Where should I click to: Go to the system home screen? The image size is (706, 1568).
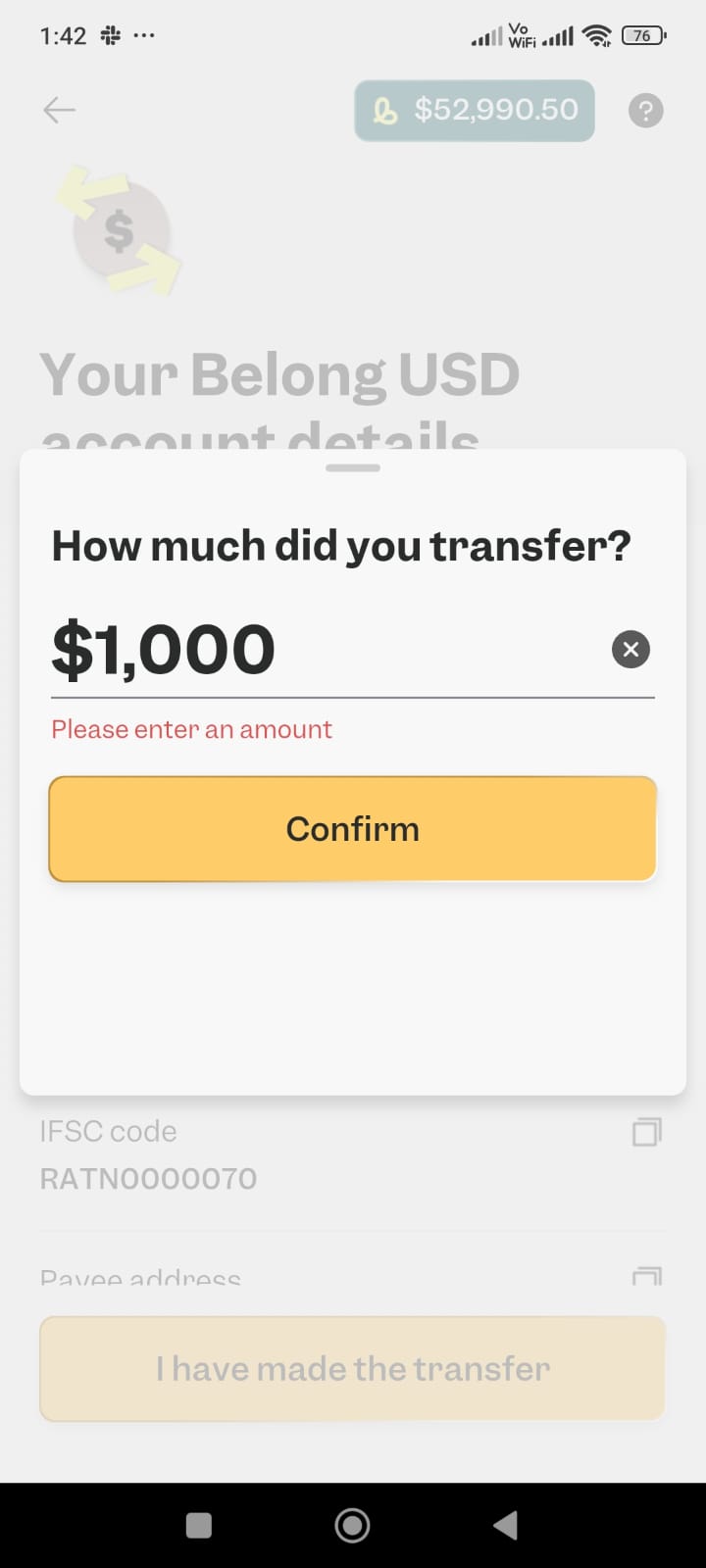352,1525
